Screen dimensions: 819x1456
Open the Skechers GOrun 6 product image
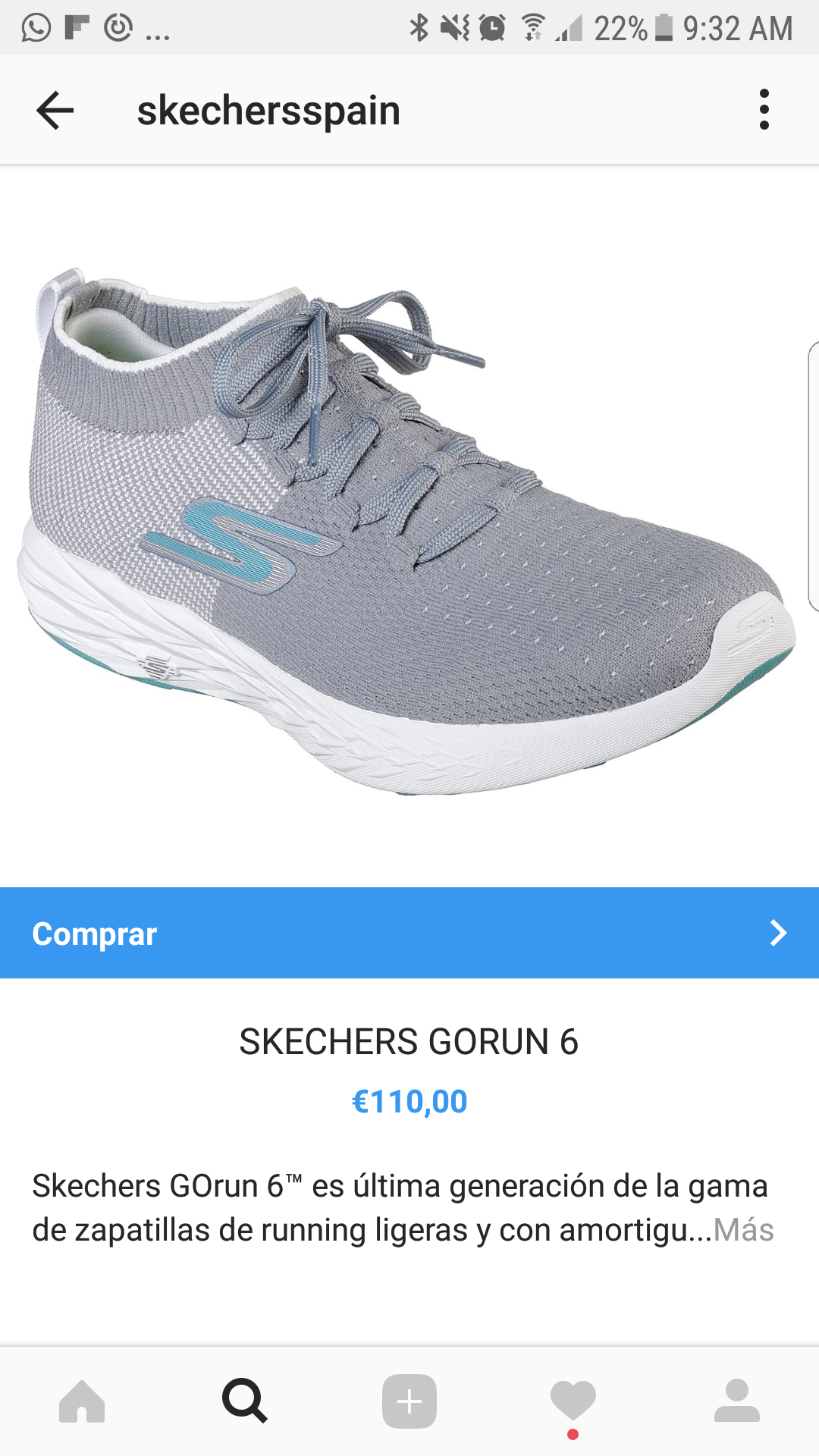point(406,531)
